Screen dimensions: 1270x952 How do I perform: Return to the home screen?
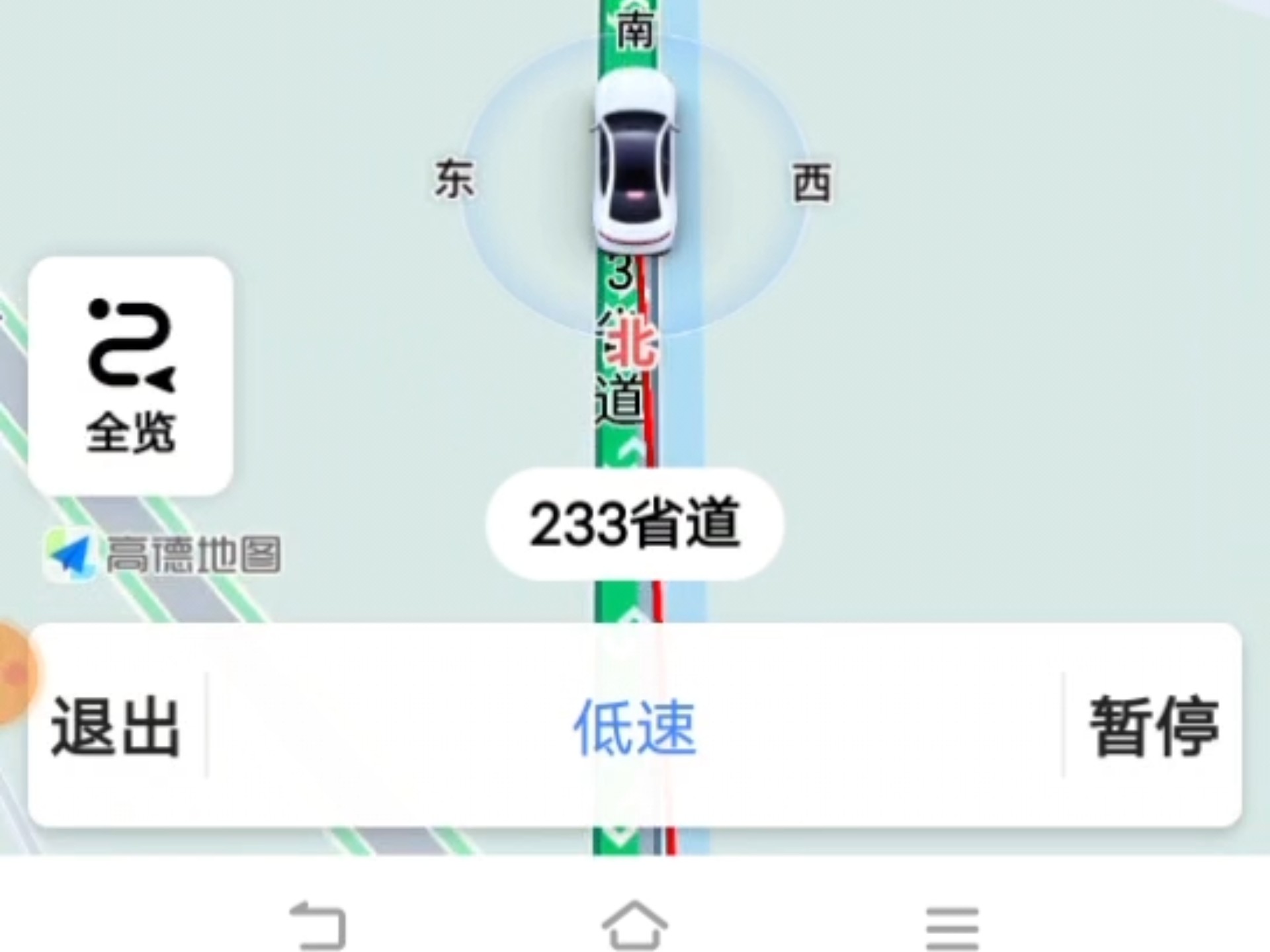click(634, 925)
